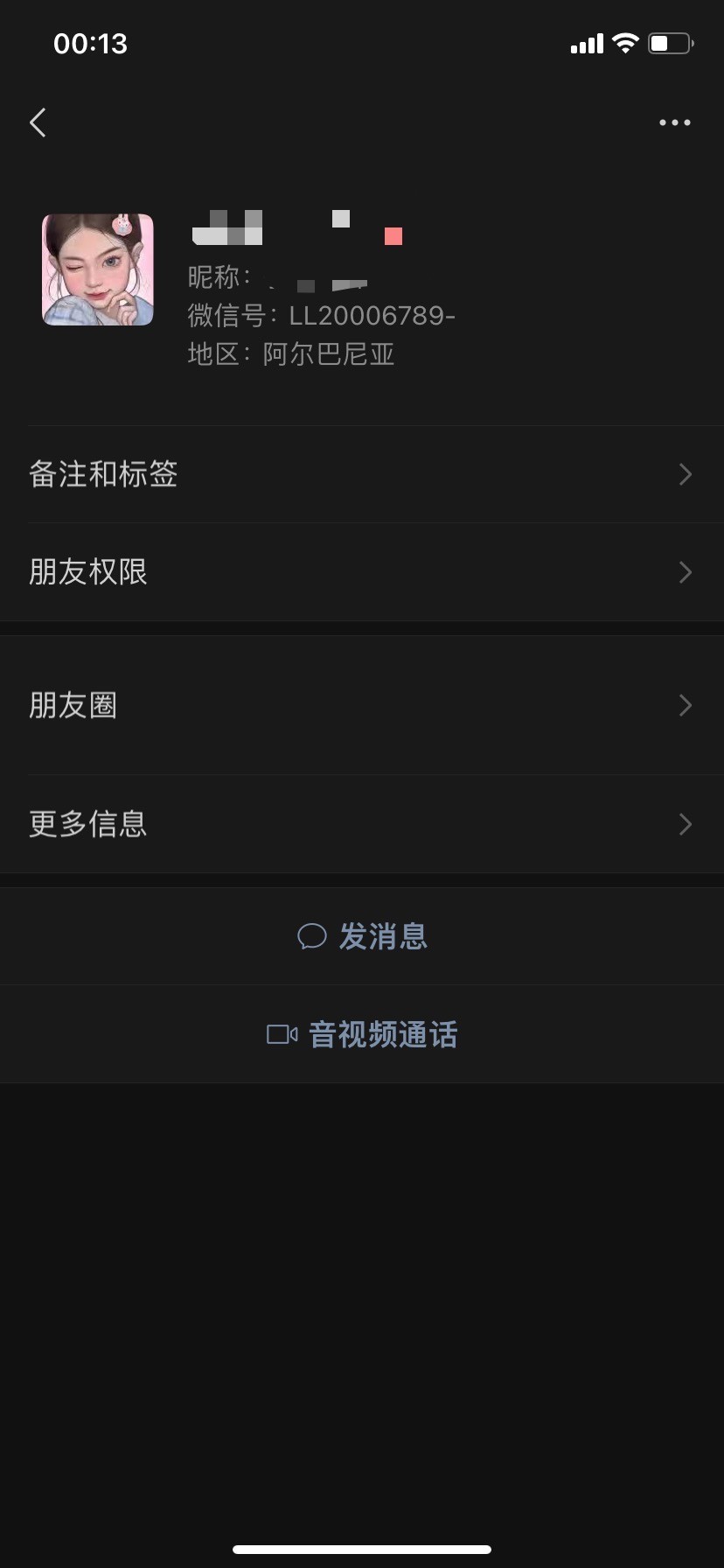The width and height of the screenshot is (724, 1568).
Task: Open 备注和标签 settings
Action: tap(362, 474)
